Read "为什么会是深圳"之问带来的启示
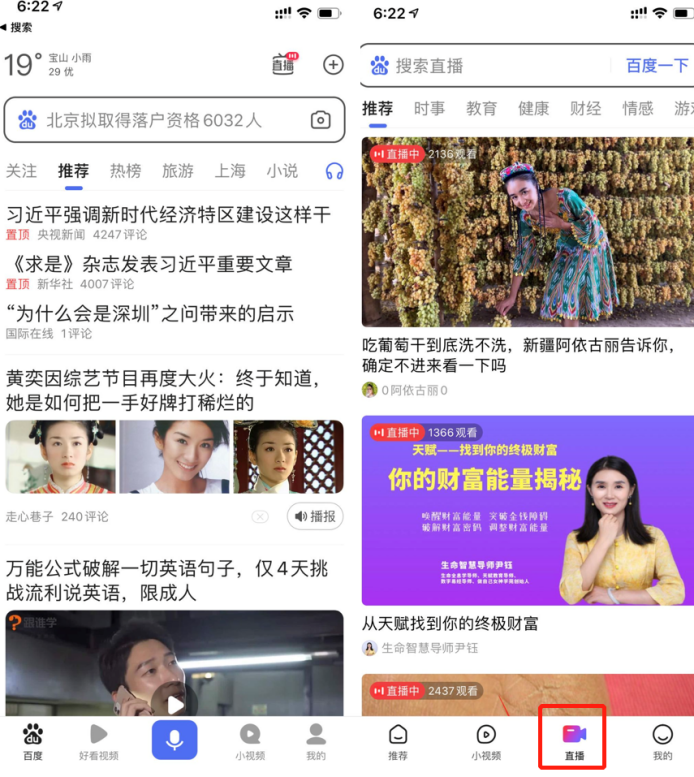The height and width of the screenshot is (777, 694). pos(150,313)
